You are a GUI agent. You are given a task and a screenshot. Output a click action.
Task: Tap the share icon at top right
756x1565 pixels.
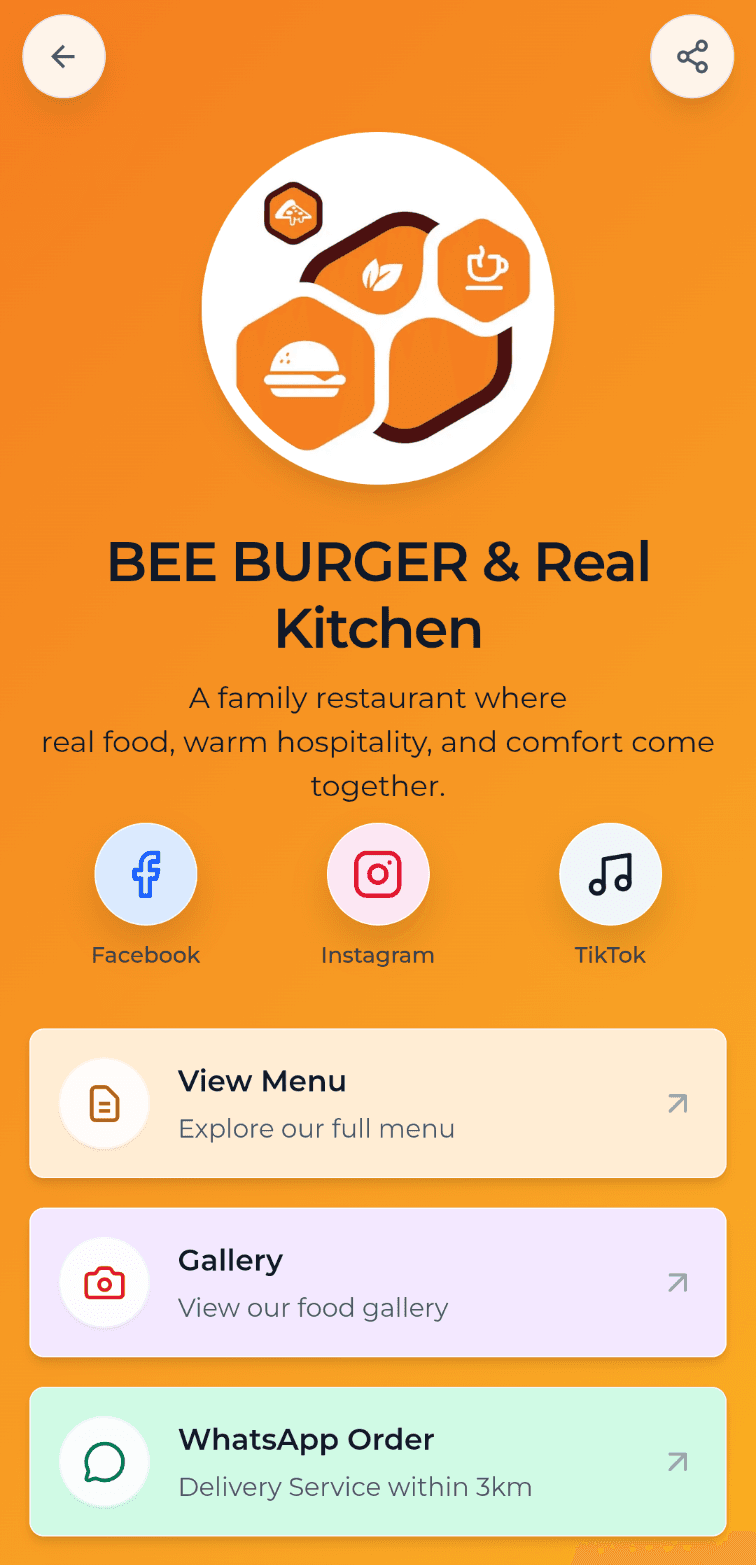(692, 56)
